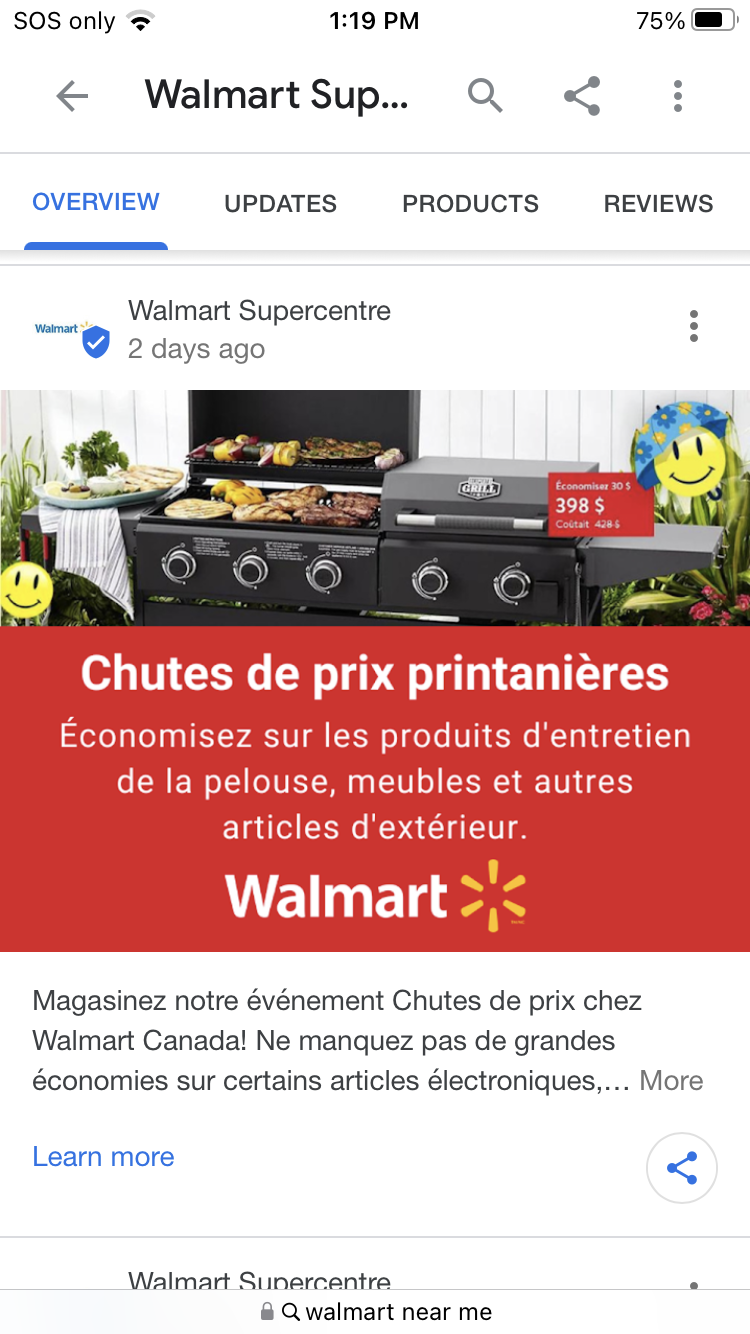Go back using the header arrow
The image size is (750, 1334).
(72, 96)
